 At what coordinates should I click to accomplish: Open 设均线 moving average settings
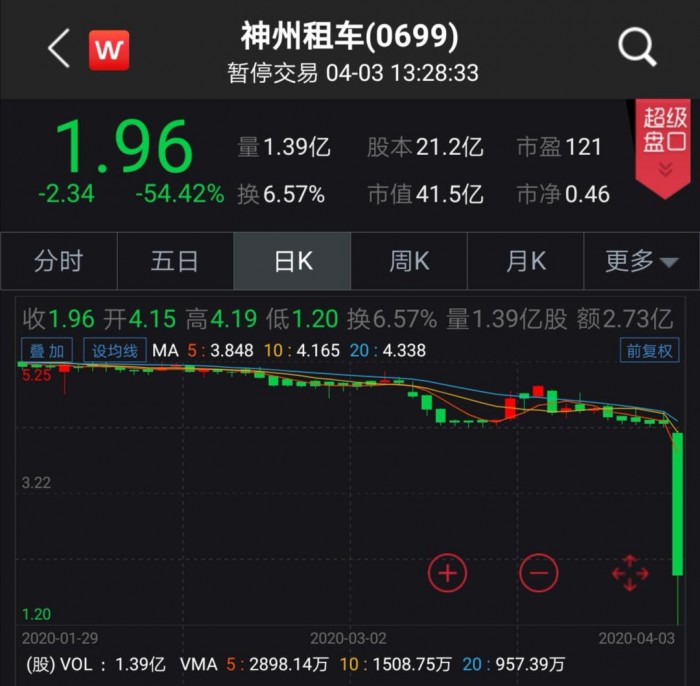[x=115, y=351]
